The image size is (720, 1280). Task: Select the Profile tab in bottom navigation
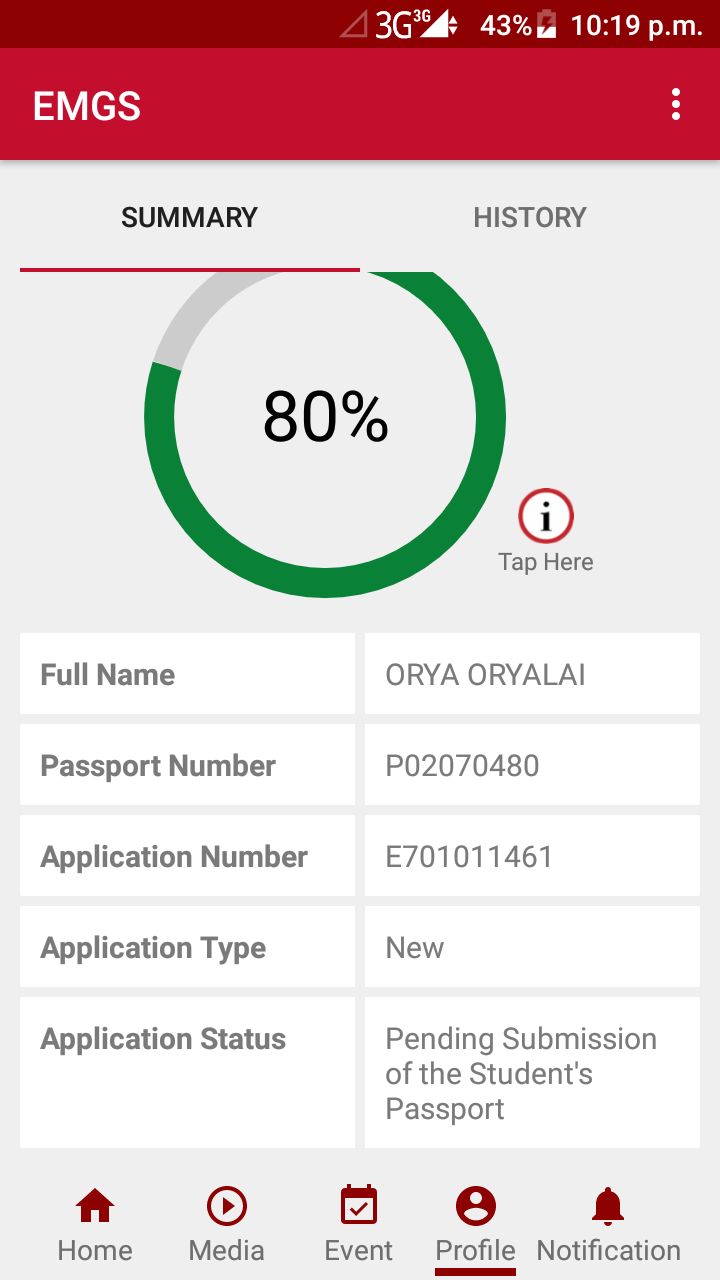coord(476,1225)
